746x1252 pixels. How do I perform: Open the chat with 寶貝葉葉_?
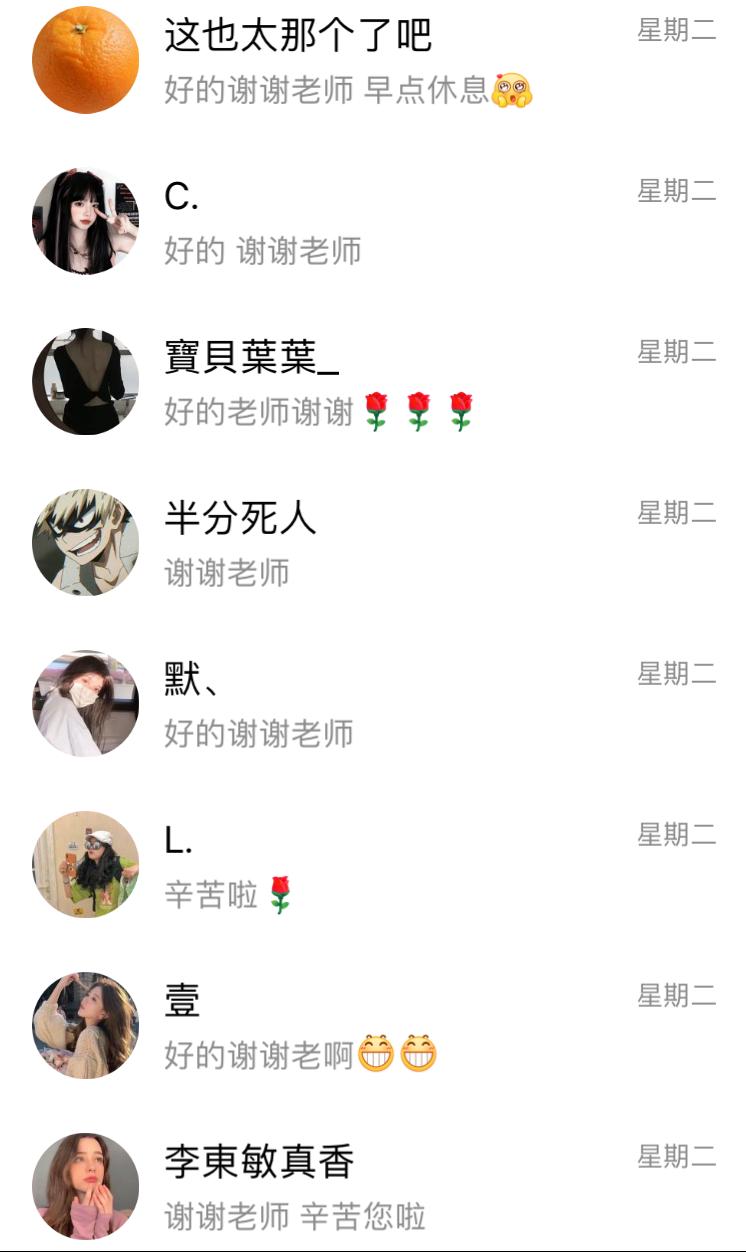372,382
